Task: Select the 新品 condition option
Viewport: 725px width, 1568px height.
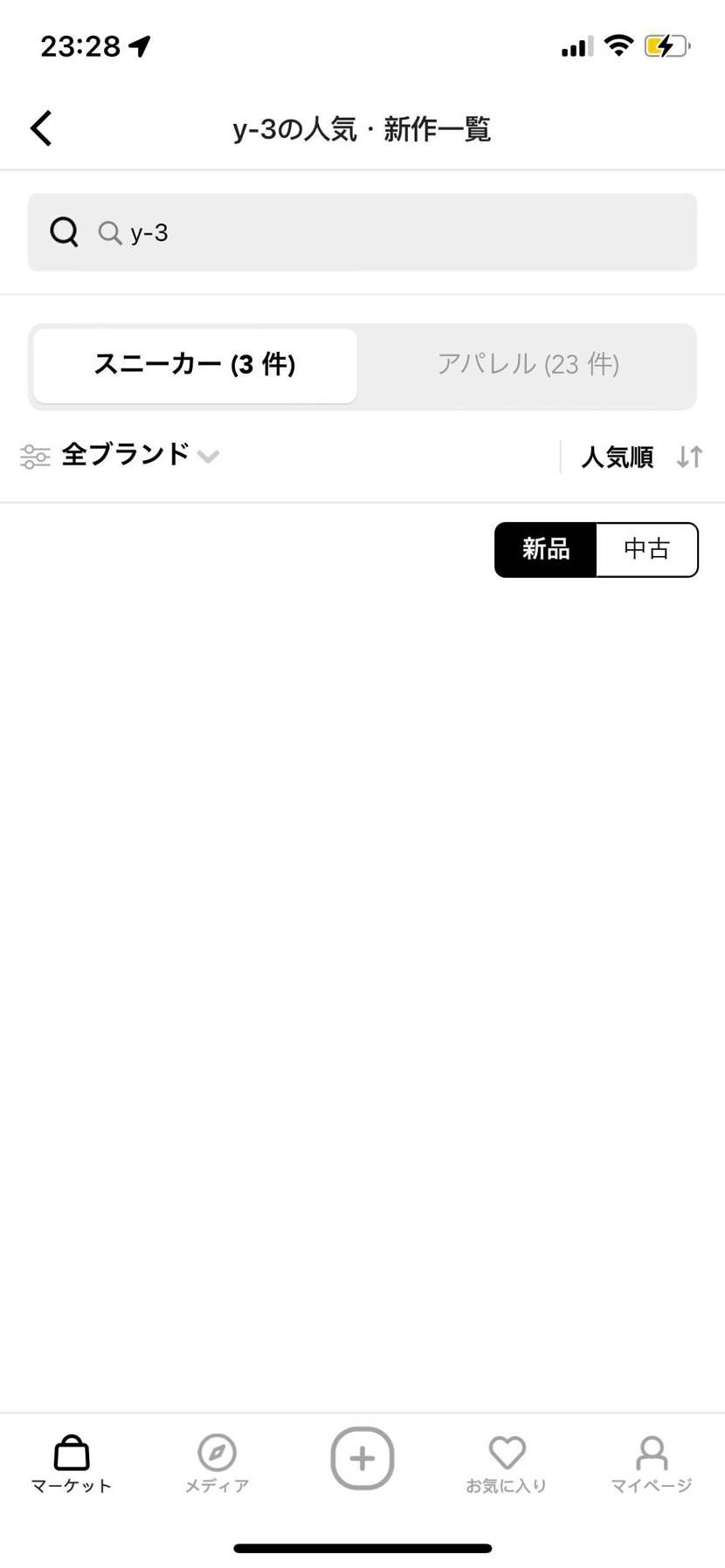Action: pos(545,549)
